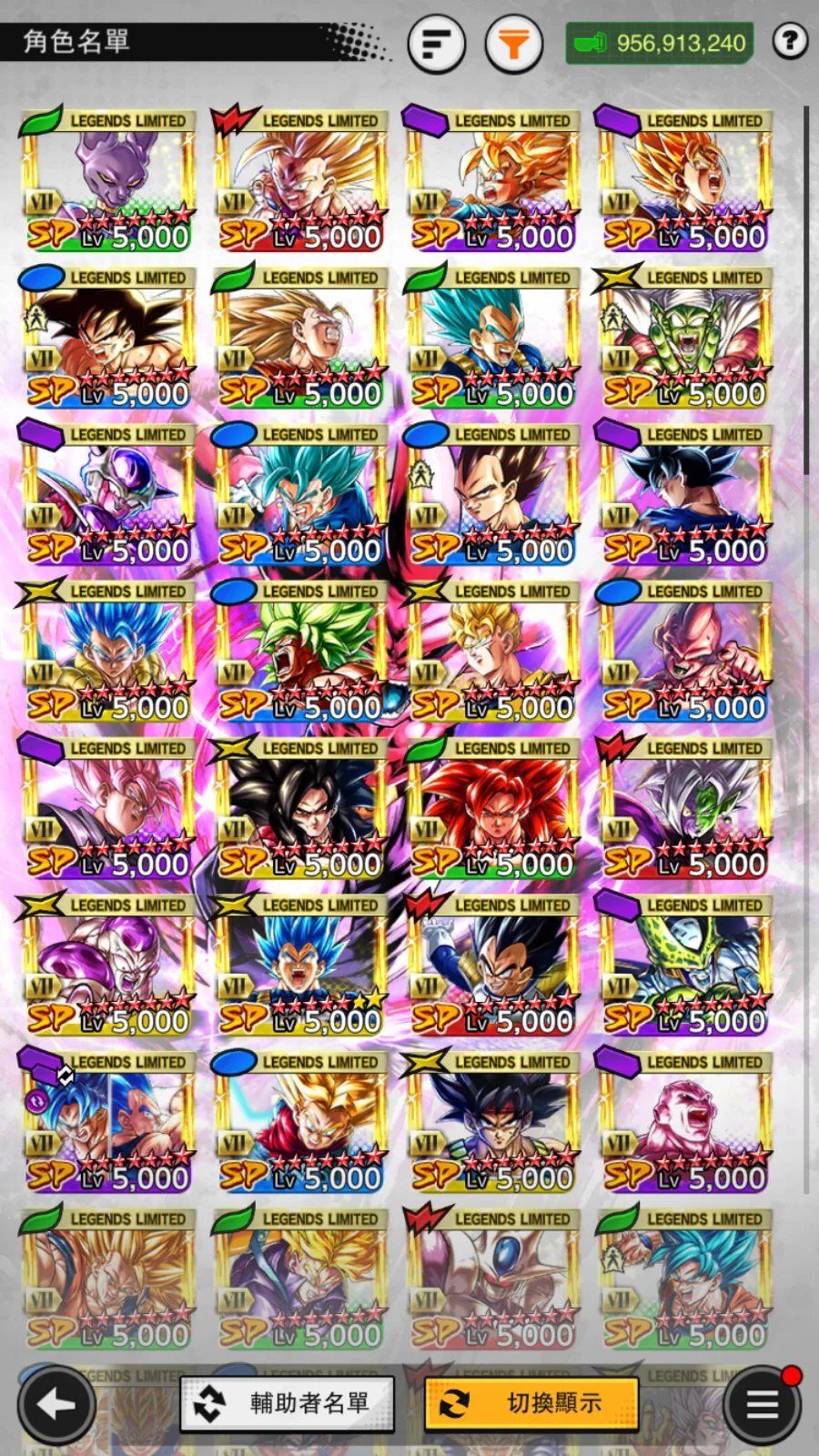Open the sort options icon
Viewport: 819px width, 1456px height.
pos(437,43)
